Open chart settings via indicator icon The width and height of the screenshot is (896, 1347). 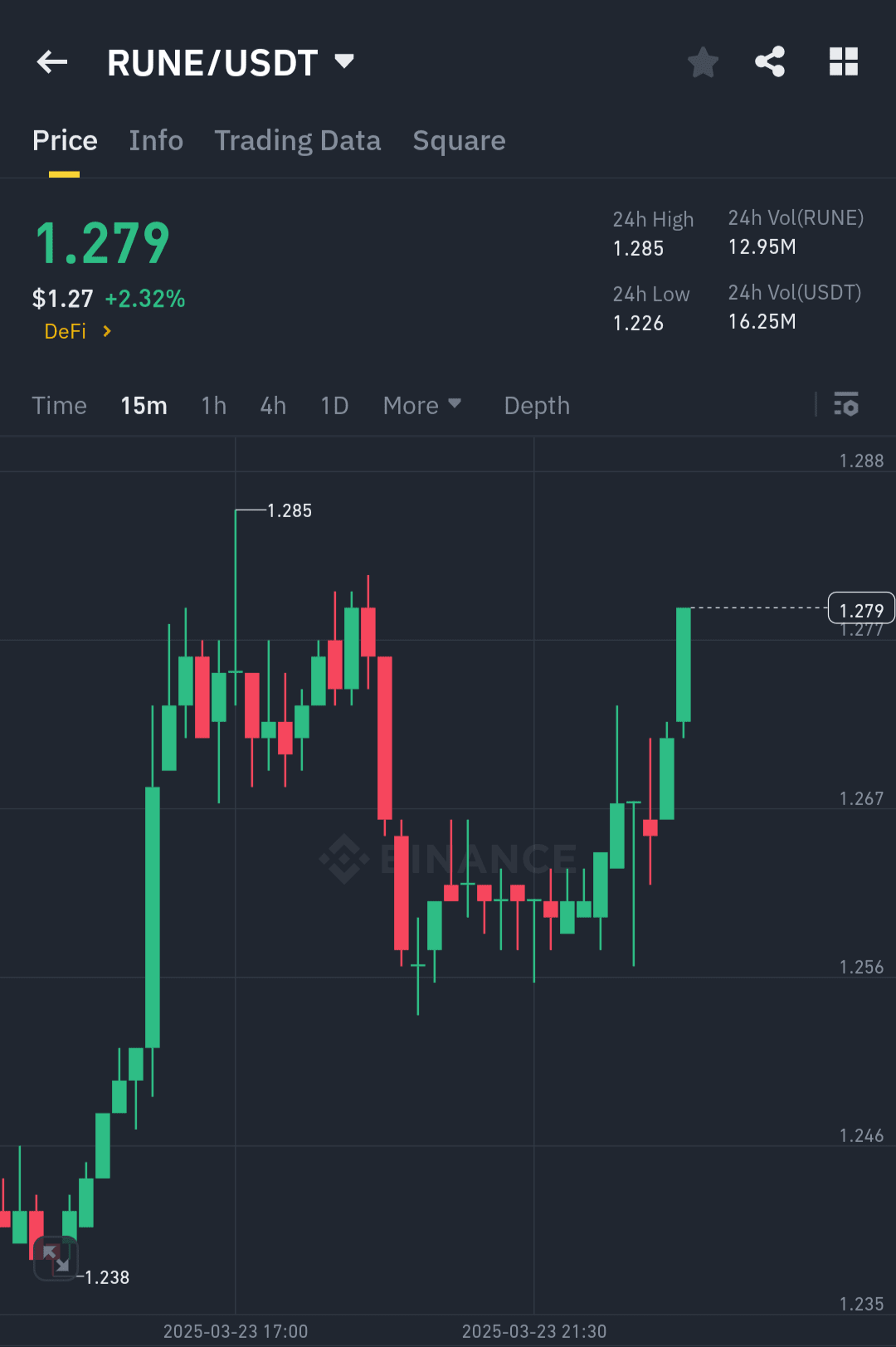pyautogui.click(x=847, y=406)
